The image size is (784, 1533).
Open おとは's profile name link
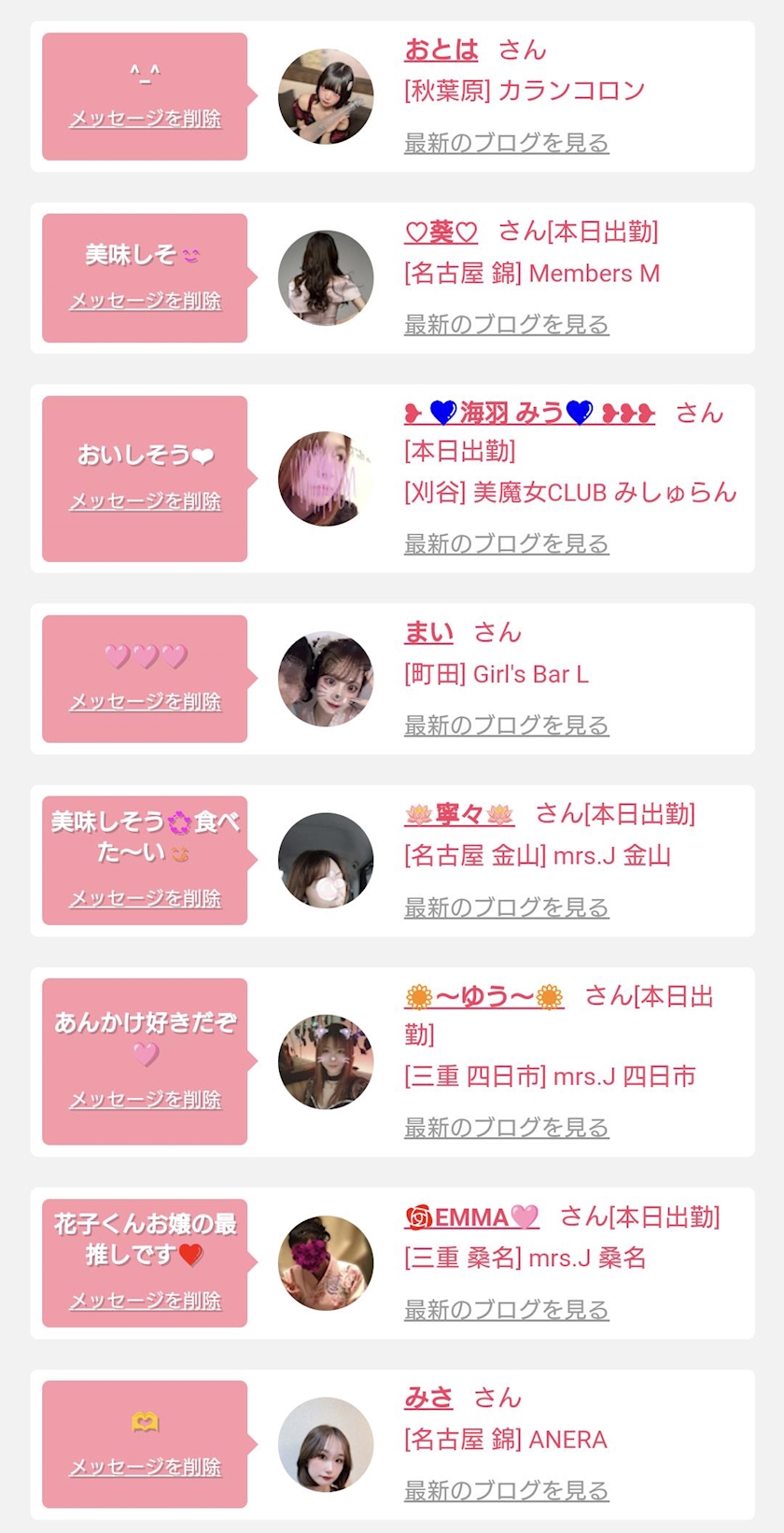[x=441, y=49]
